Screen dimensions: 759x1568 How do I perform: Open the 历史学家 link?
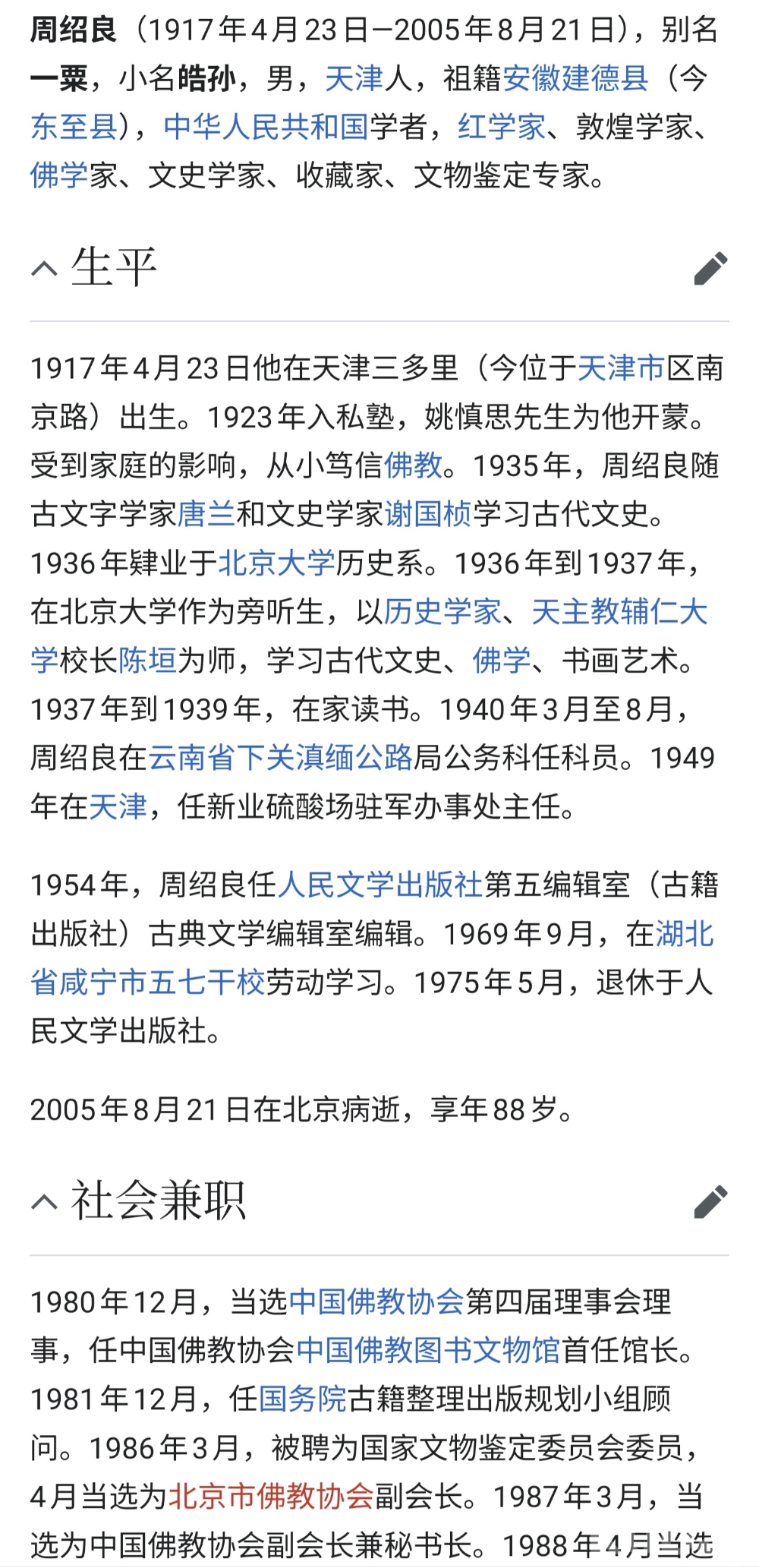442,611
